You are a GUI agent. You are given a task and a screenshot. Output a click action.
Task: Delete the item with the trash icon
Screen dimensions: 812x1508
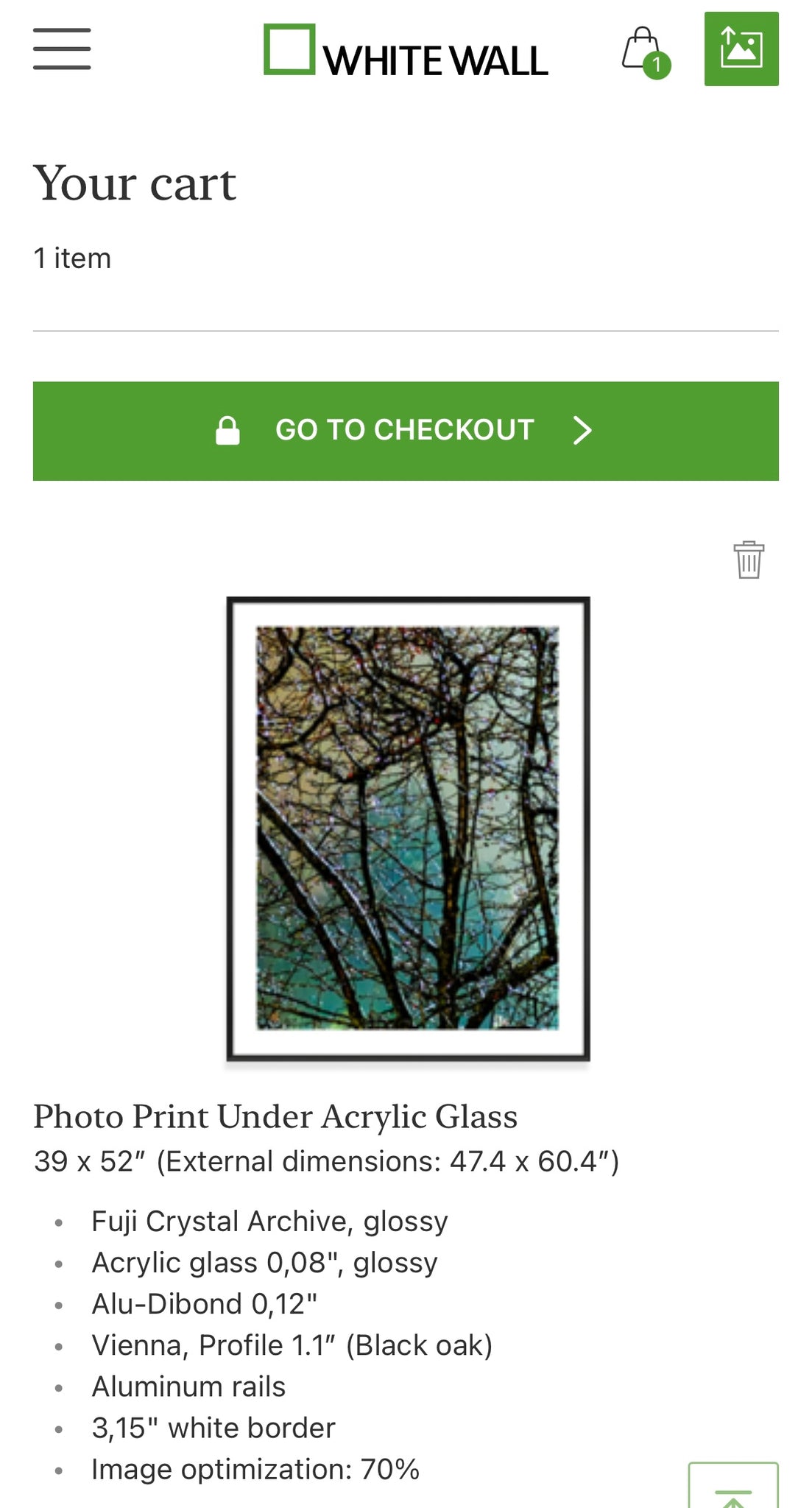click(749, 560)
